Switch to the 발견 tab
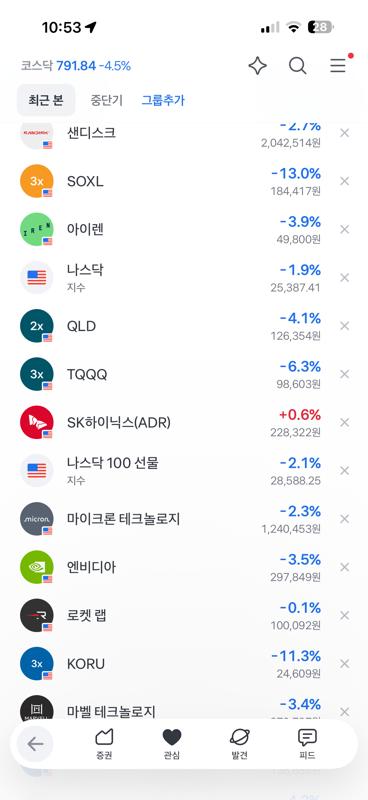Image resolution: width=368 pixels, height=800 pixels. tap(239, 744)
